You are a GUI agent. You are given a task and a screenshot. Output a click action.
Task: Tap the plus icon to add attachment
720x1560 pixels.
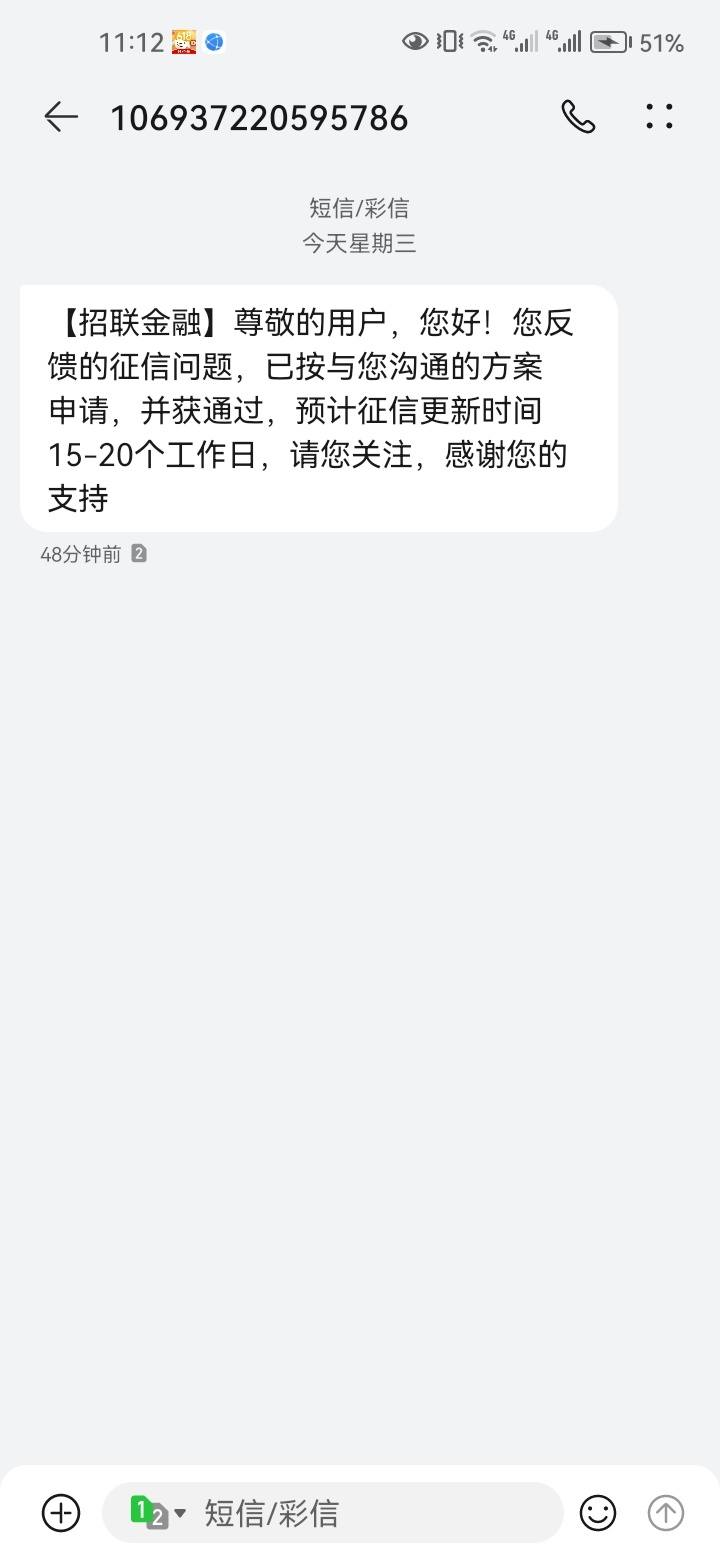[61, 1512]
